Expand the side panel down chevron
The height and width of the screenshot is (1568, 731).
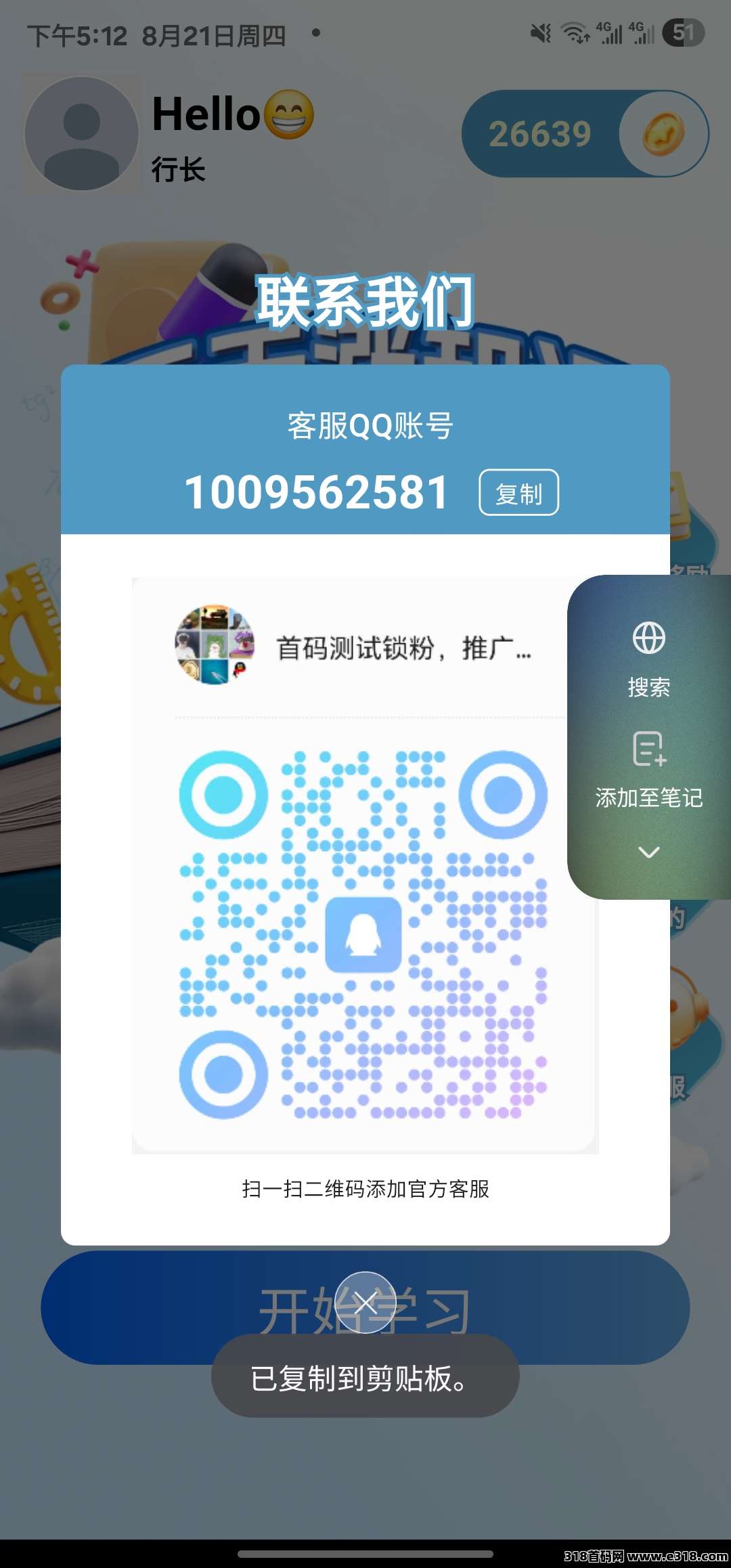coord(648,852)
